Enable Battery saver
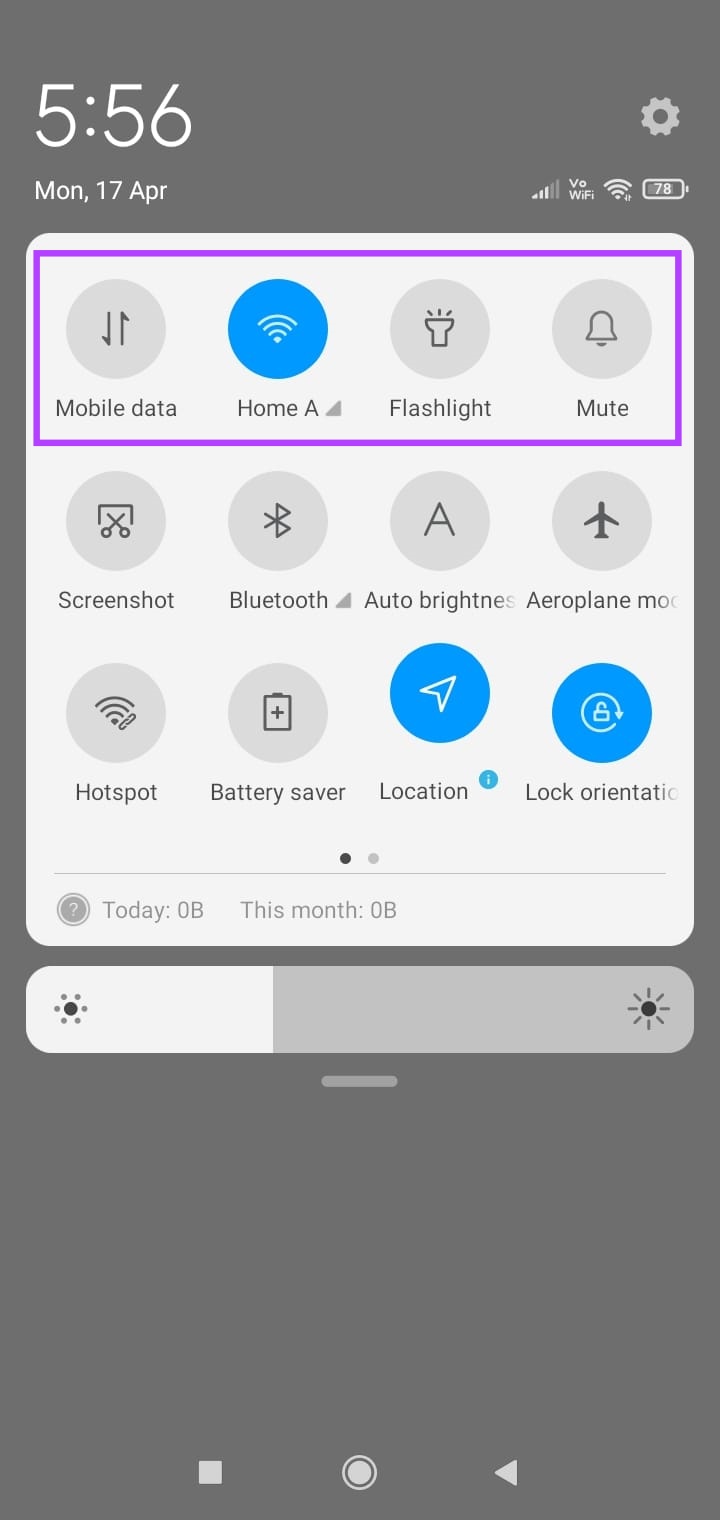The image size is (720, 1520). (x=278, y=713)
